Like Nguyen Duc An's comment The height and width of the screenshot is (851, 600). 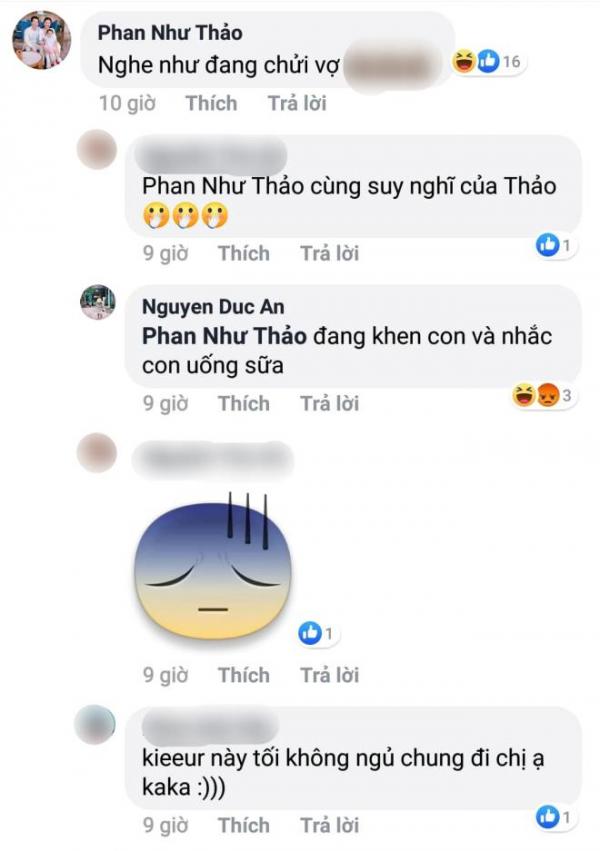244,403
